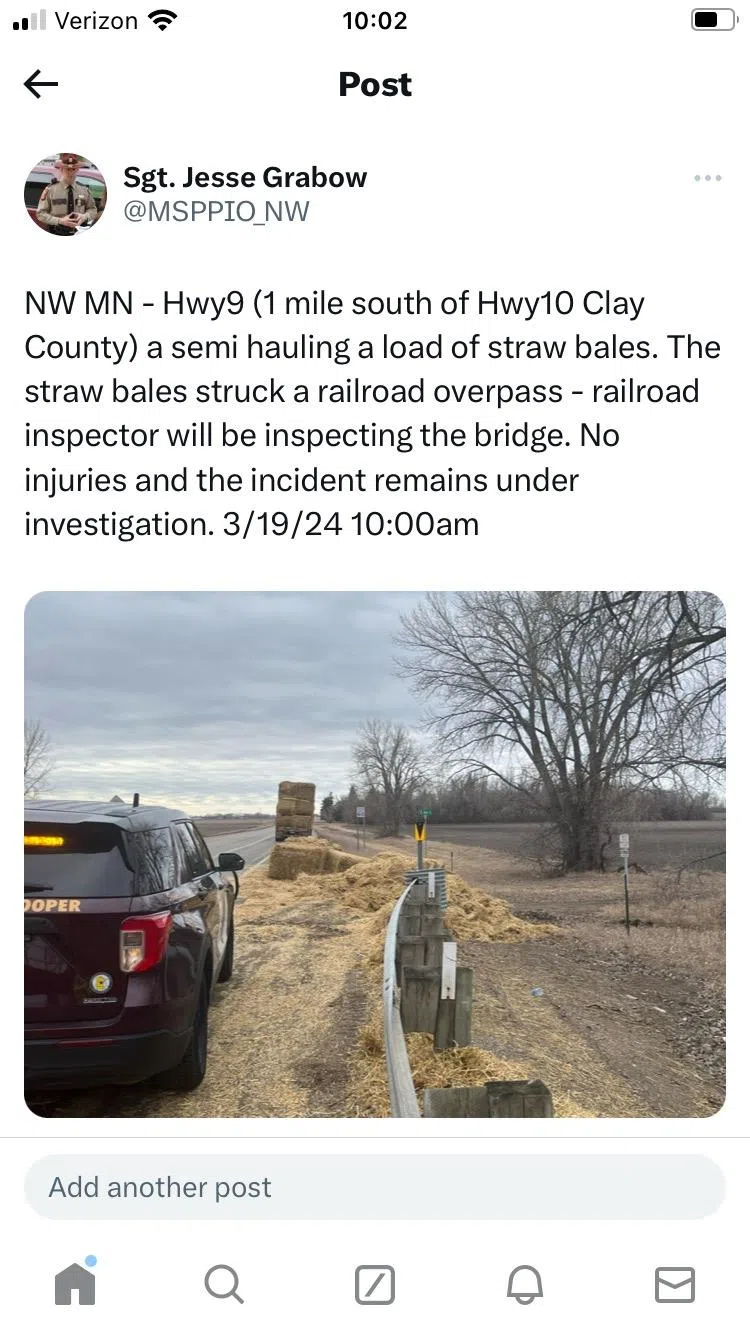Open the @MSPPIO_NW profile handle
Image resolution: width=750 pixels, height=1334 pixels.
pos(216,212)
